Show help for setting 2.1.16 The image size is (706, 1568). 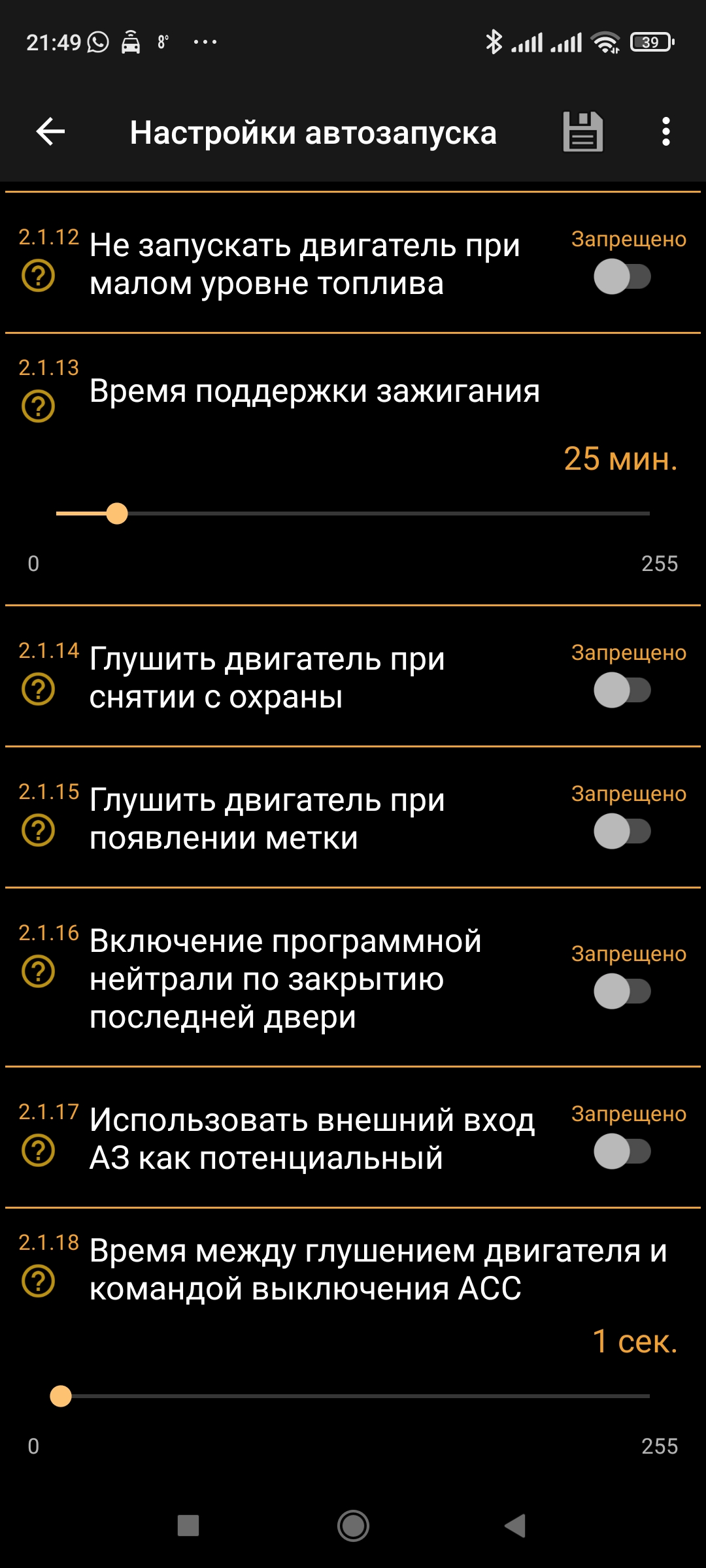pyautogui.click(x=39, y=972)
